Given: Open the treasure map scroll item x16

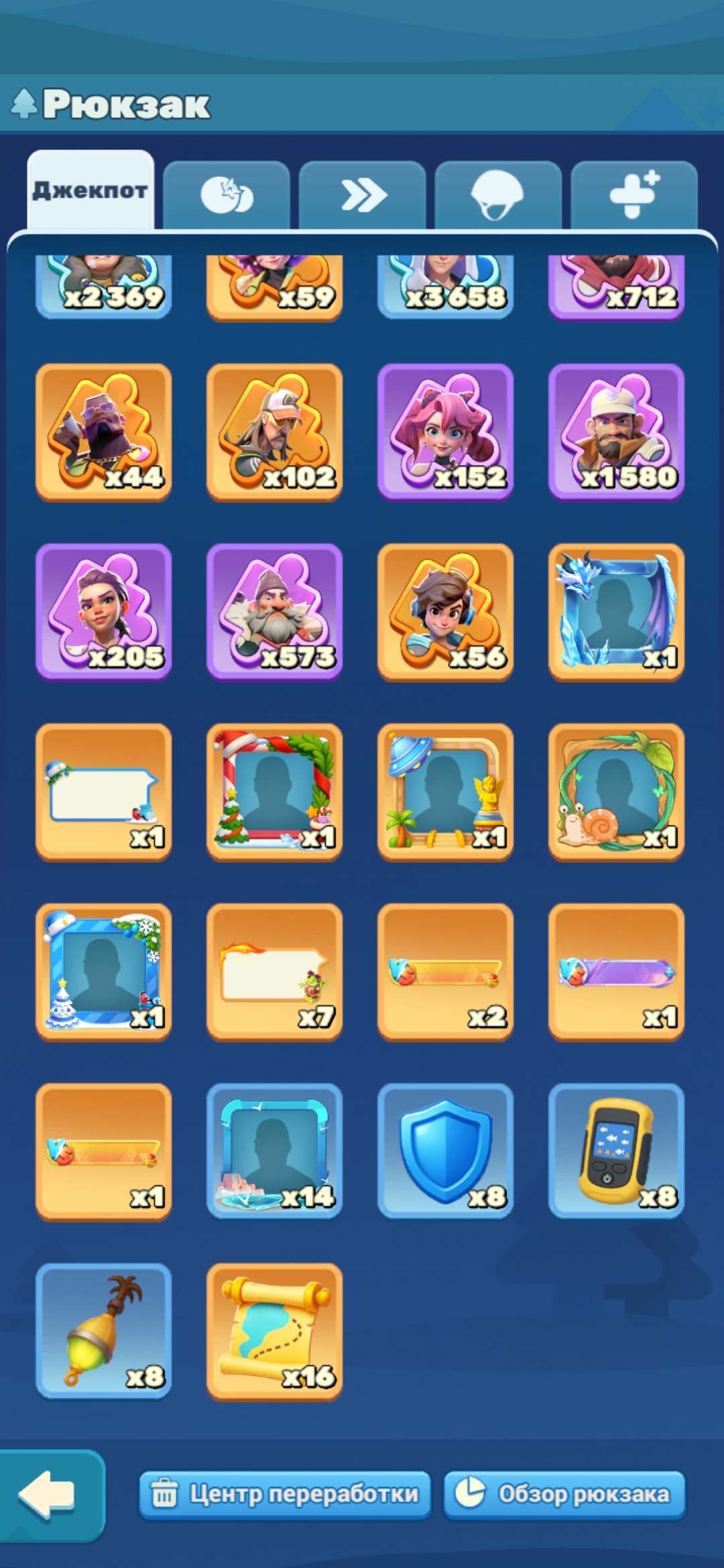Looking at the screenshot, I should 274,1333.
